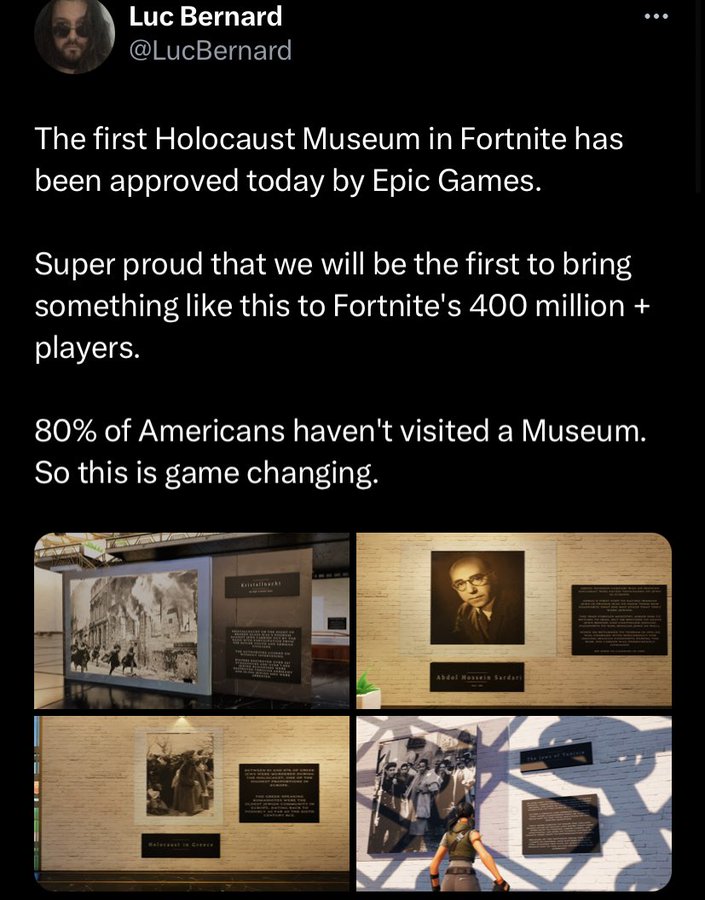Open the tweet's three-dot overflow menu
705x900 pixels.
pyautogui.click(x=655, y=17)
